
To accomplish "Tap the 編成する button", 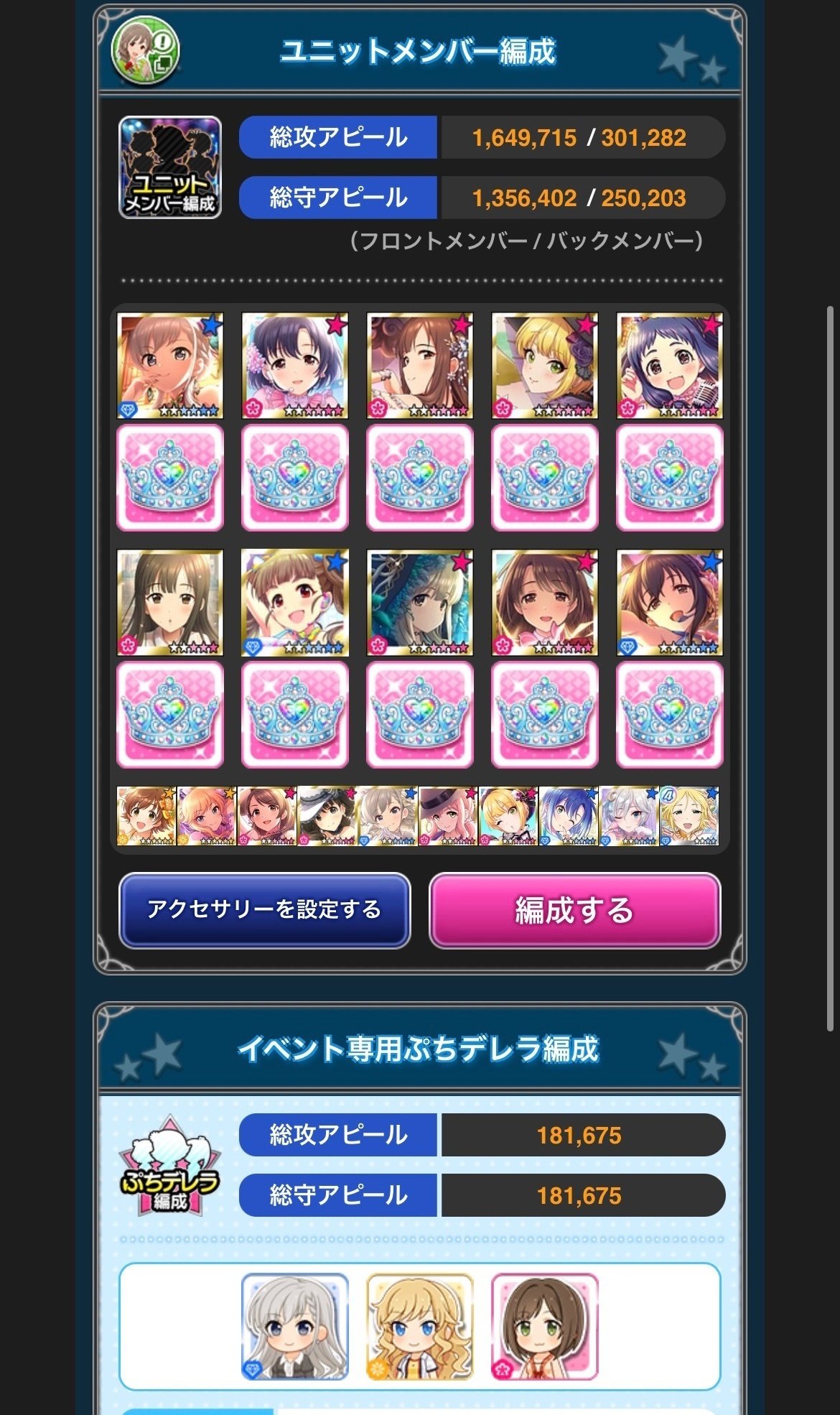I will [574, 910].
